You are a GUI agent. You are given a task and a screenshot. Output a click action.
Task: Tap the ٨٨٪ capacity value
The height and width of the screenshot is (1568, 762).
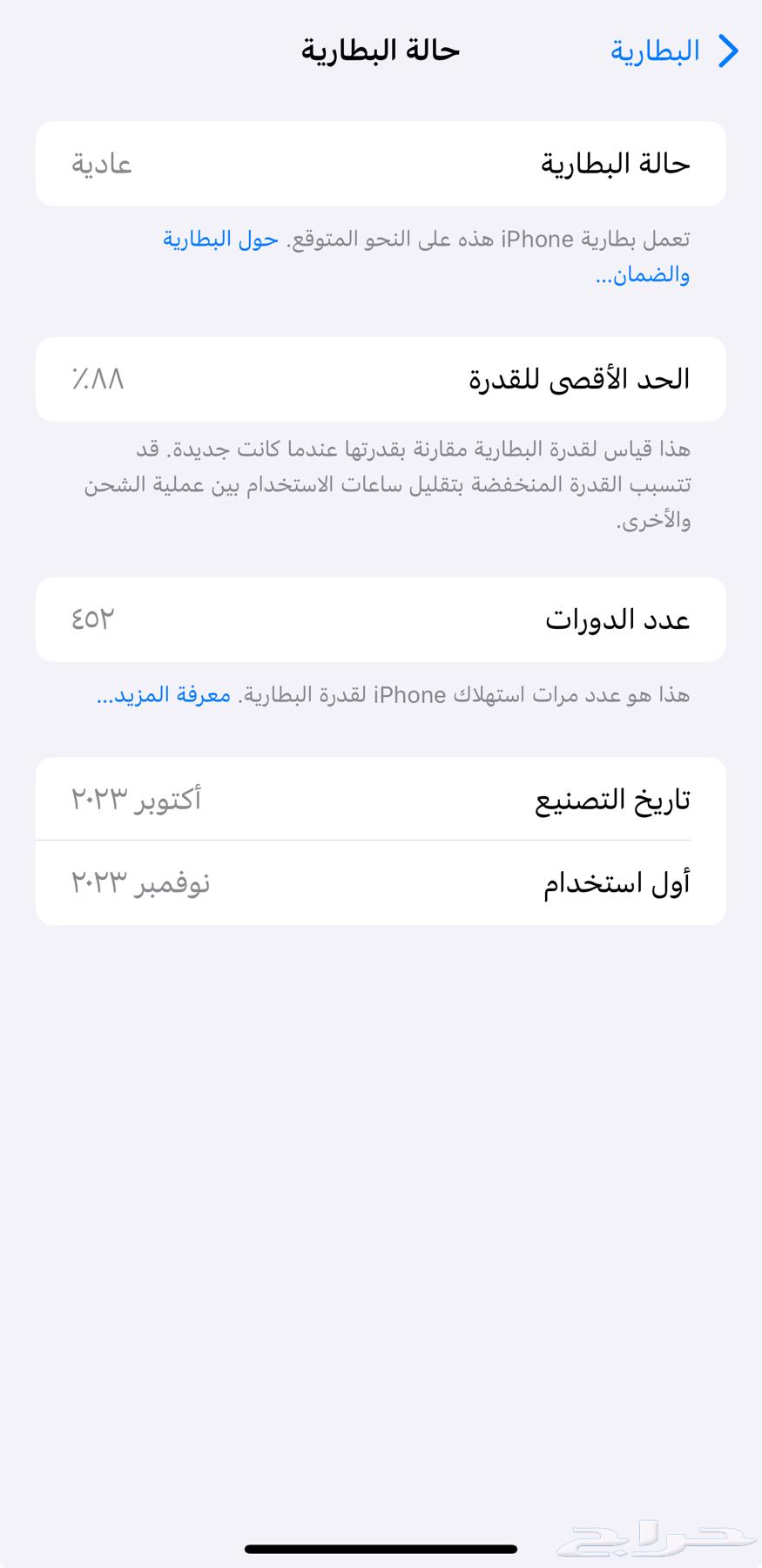[x=98, y=379]
